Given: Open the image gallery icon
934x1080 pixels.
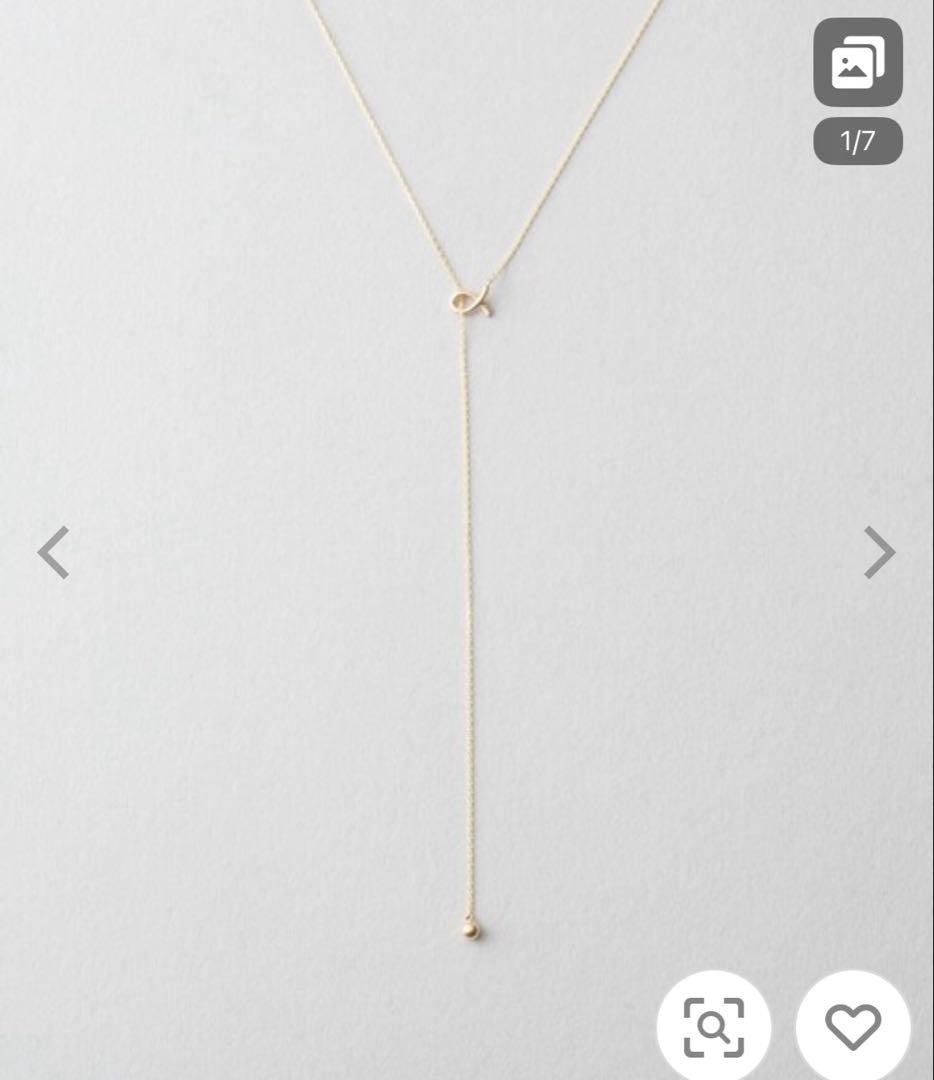Looking at the screenshot, I should (x=857, y=62).
